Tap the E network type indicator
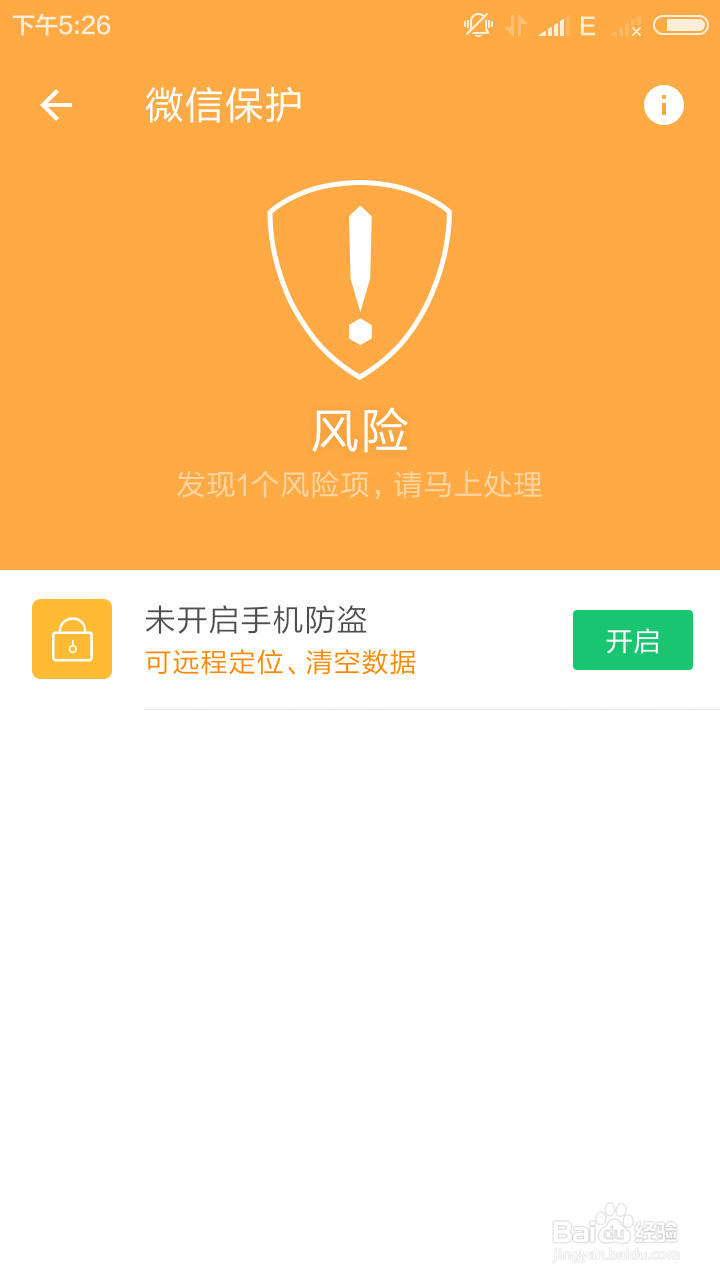 coord(588,26)
